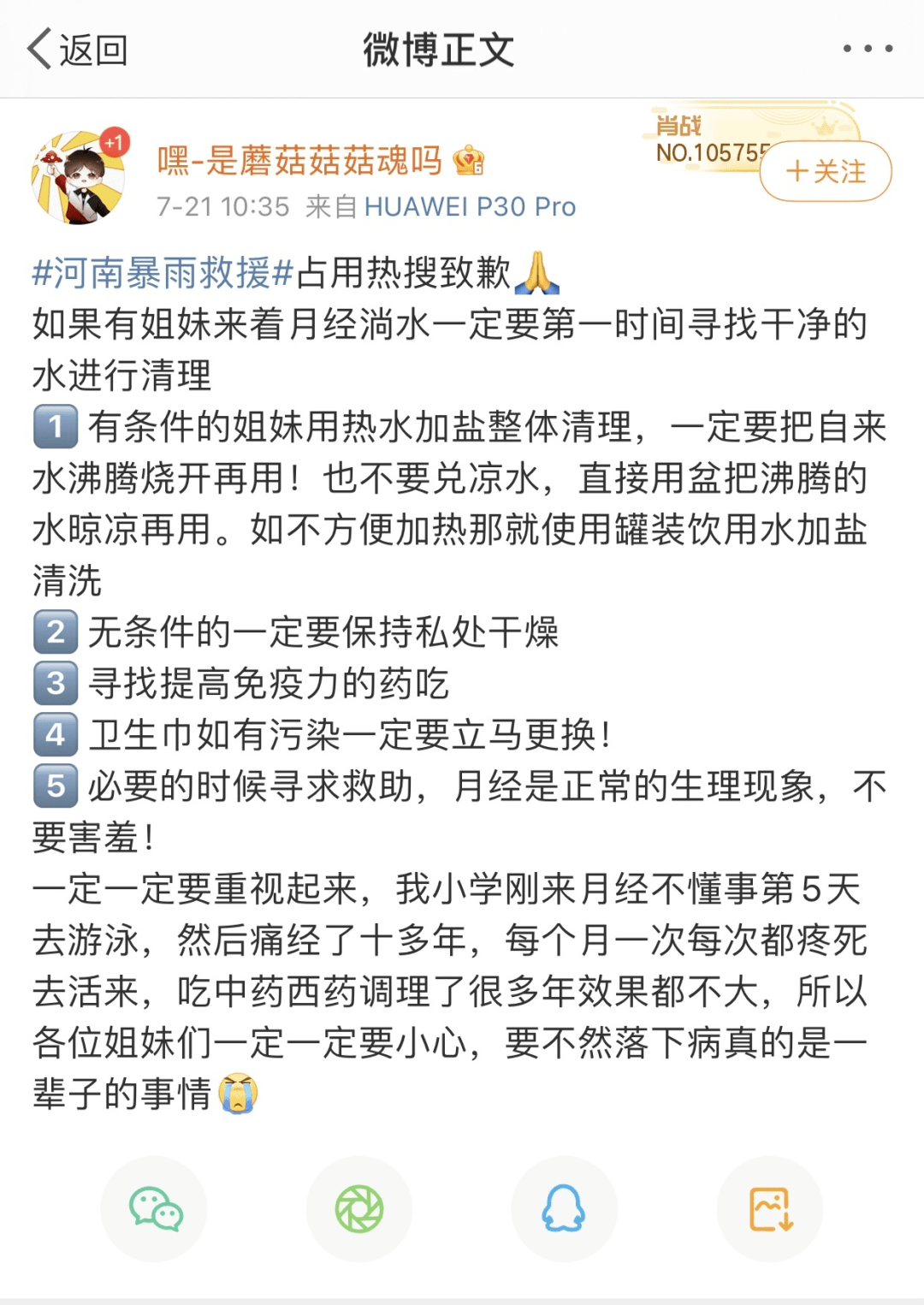Go back using the 返回 button
This screenshot has width=924, height=1305.
tap(77, 50)
